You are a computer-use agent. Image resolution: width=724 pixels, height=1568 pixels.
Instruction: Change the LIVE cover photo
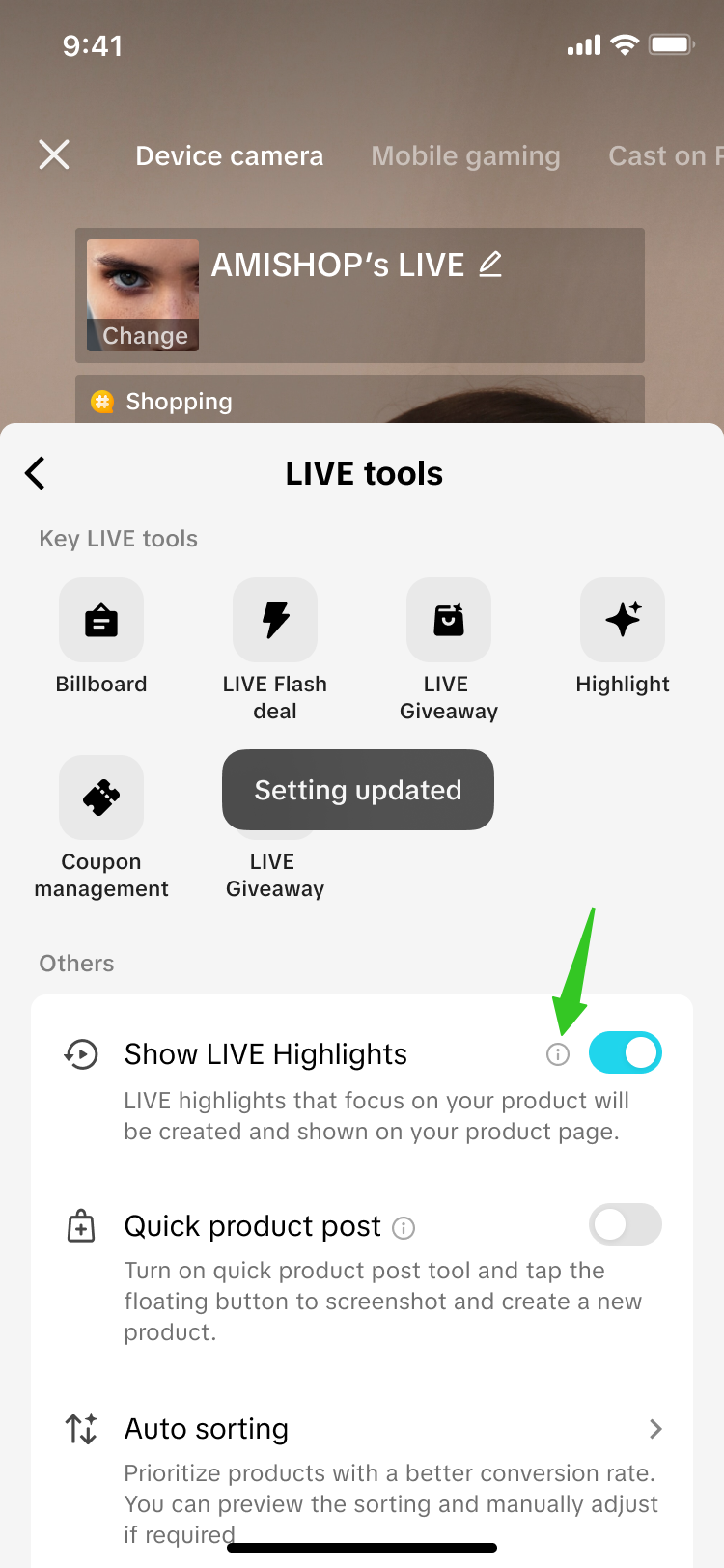click(x=144, y=334)
